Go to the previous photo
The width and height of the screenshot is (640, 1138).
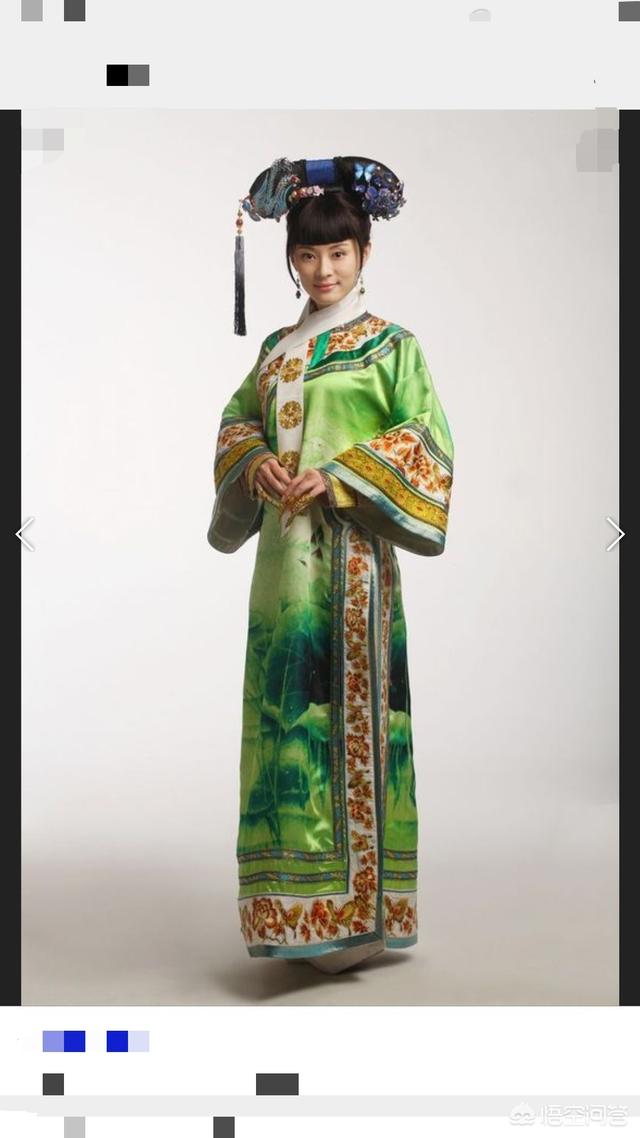click(25, 534)
